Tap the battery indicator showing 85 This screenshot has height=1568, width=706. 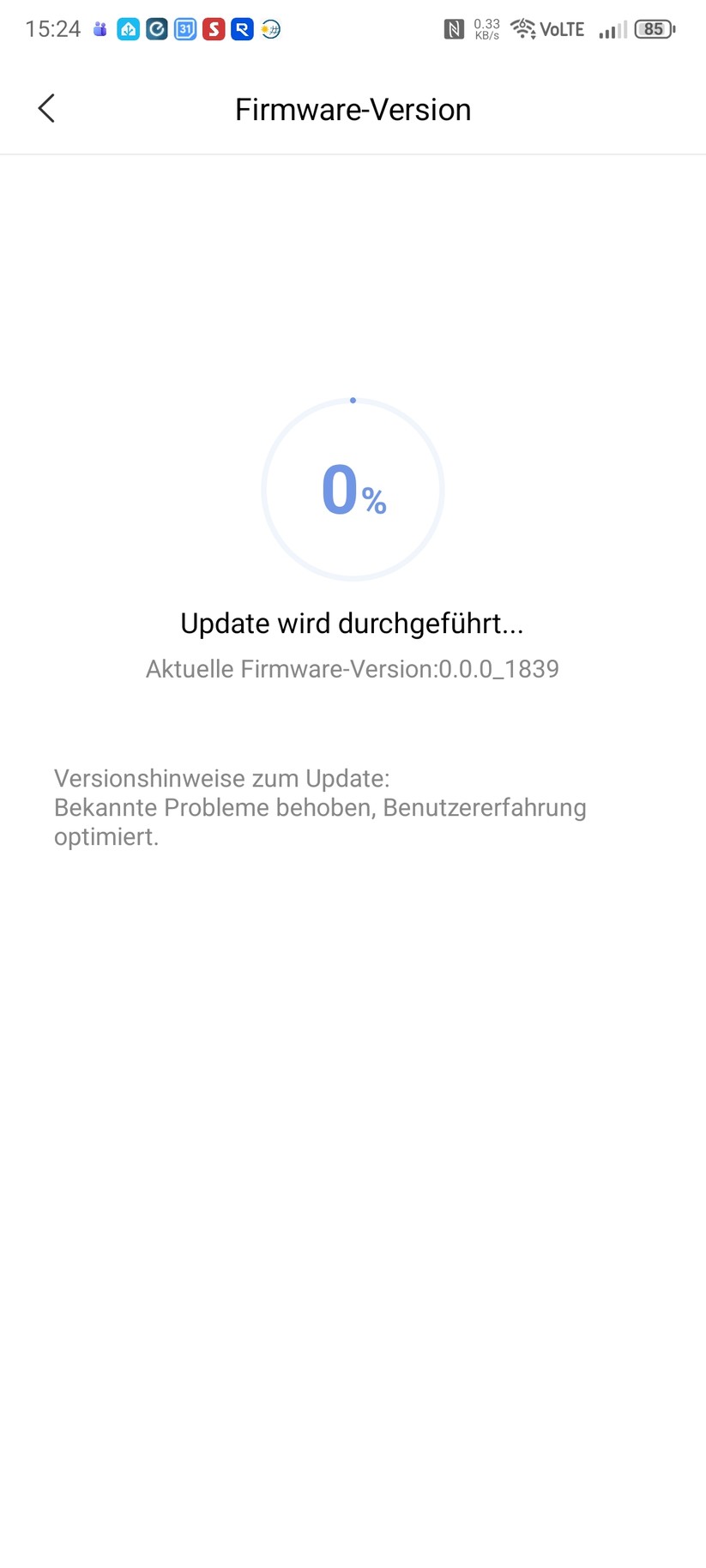coord(654,28)
